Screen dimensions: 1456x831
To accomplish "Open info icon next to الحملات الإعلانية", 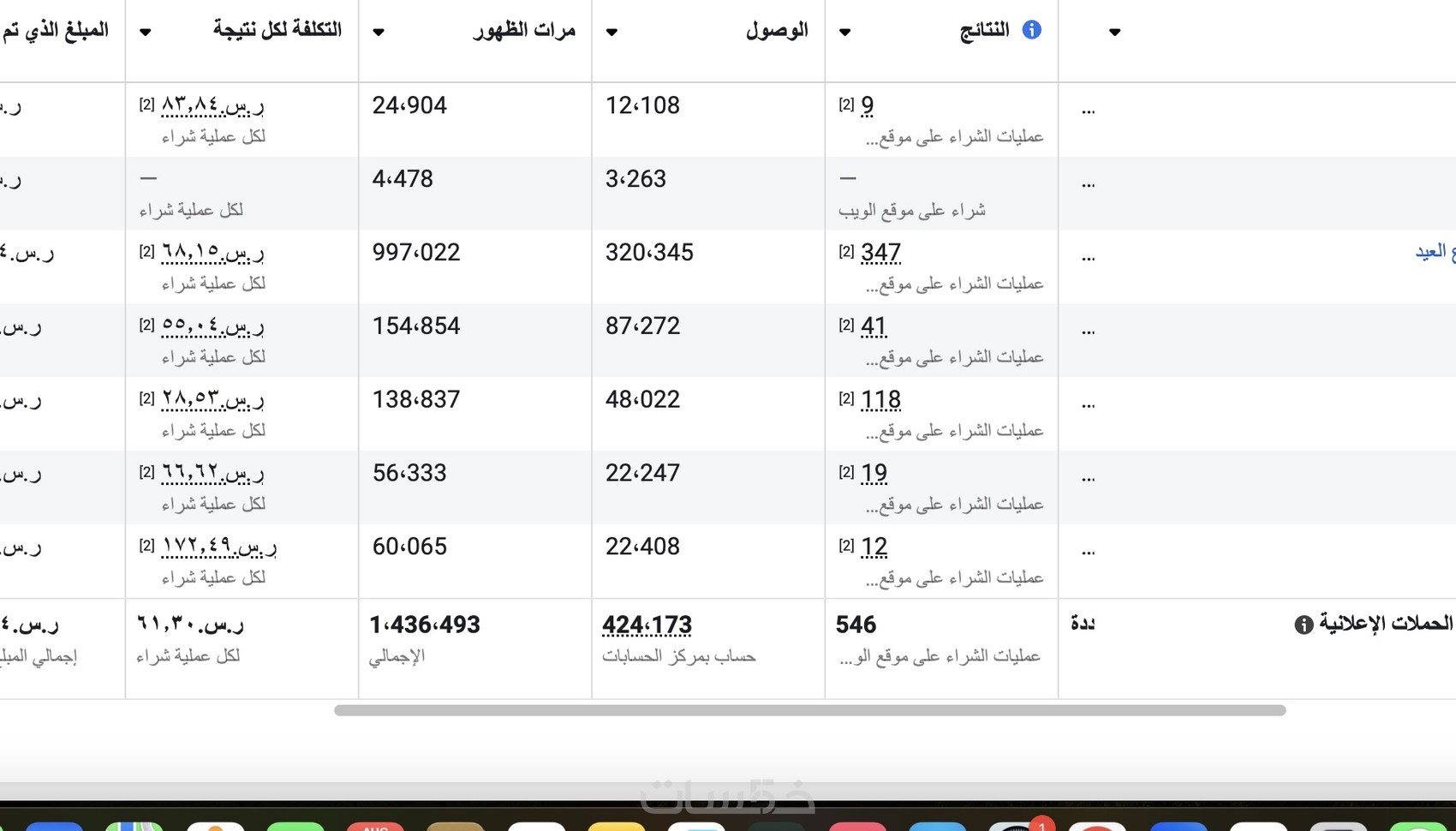I will pyautogui.click(x=1304, y=625).
